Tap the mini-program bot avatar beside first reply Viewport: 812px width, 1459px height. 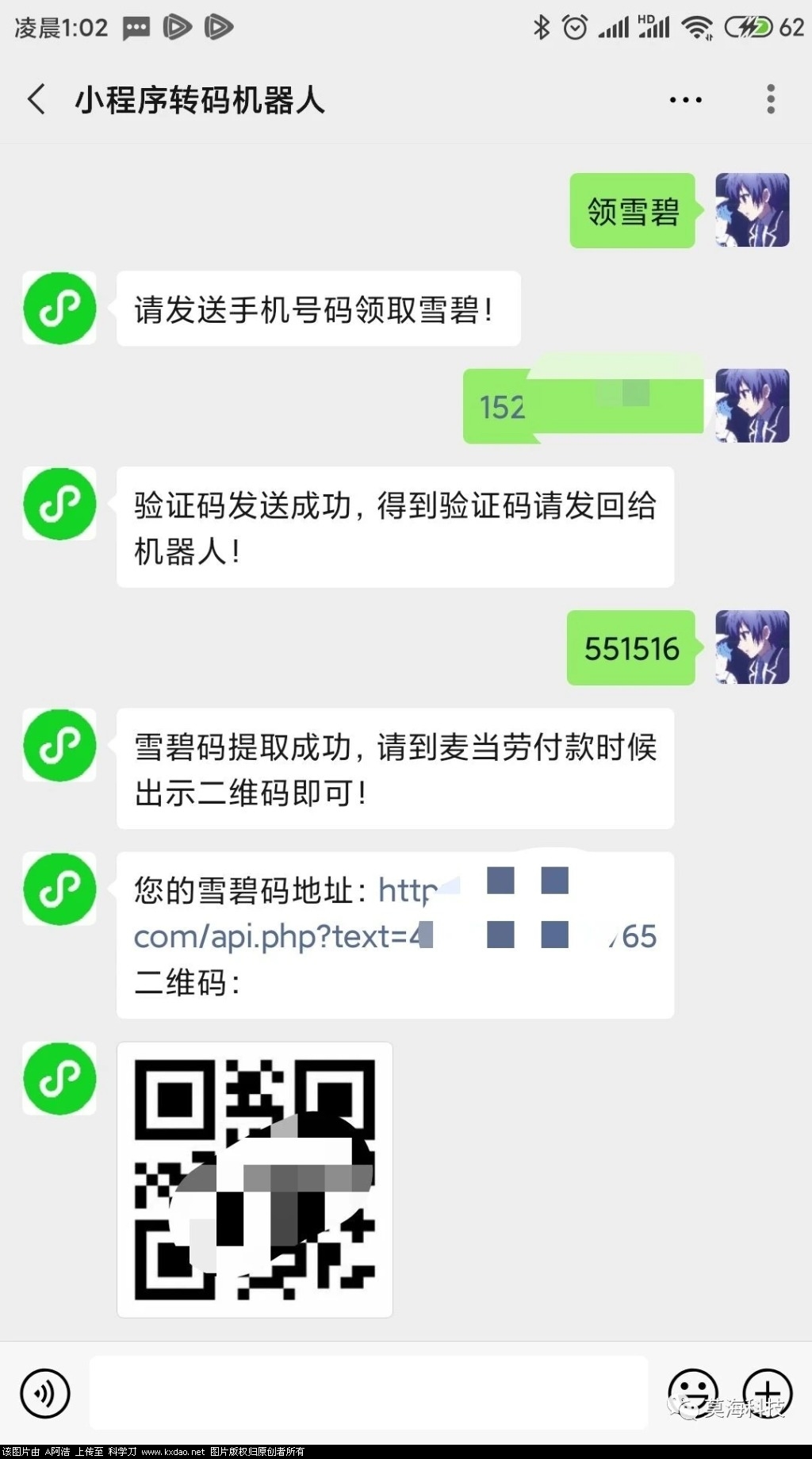tap(59, 308)
